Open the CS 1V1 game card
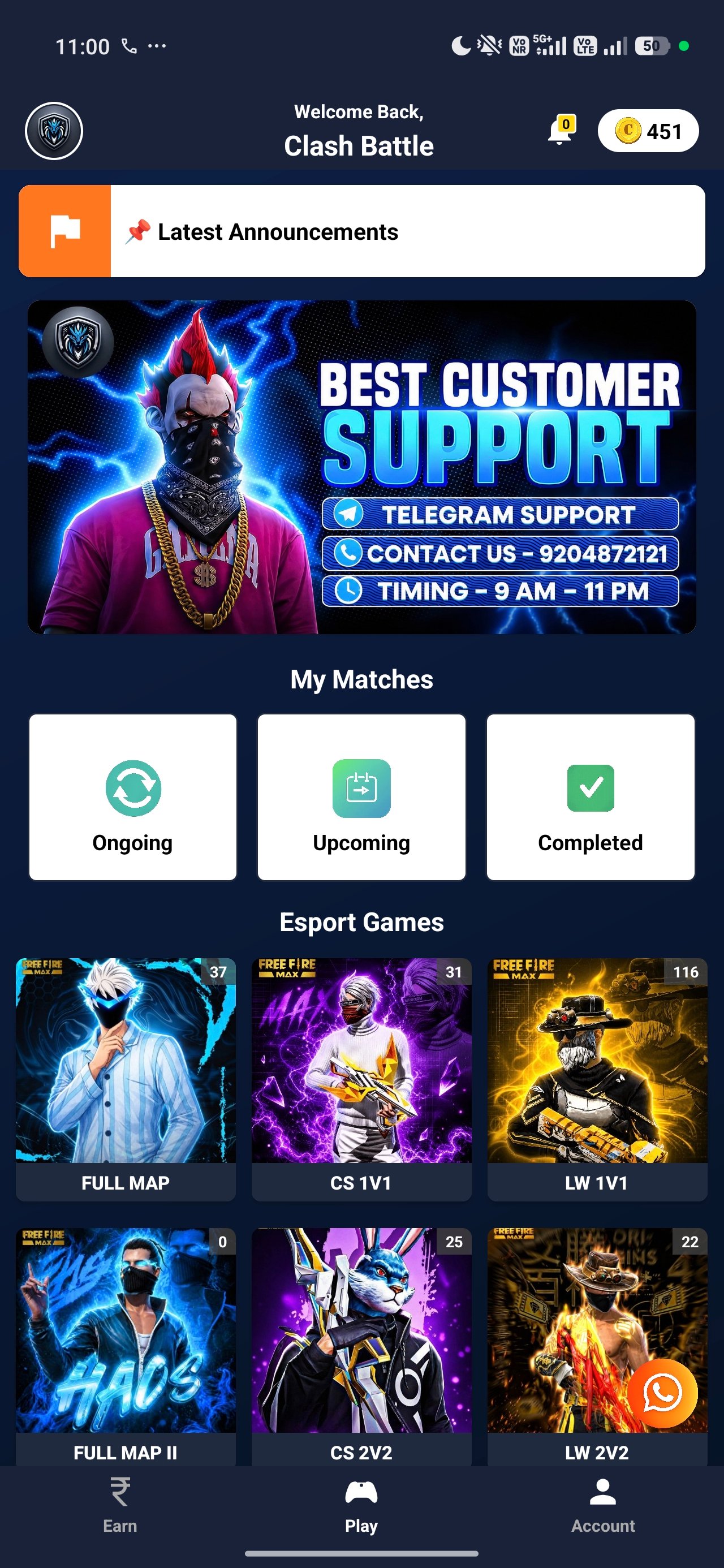 pos(361,1080)
